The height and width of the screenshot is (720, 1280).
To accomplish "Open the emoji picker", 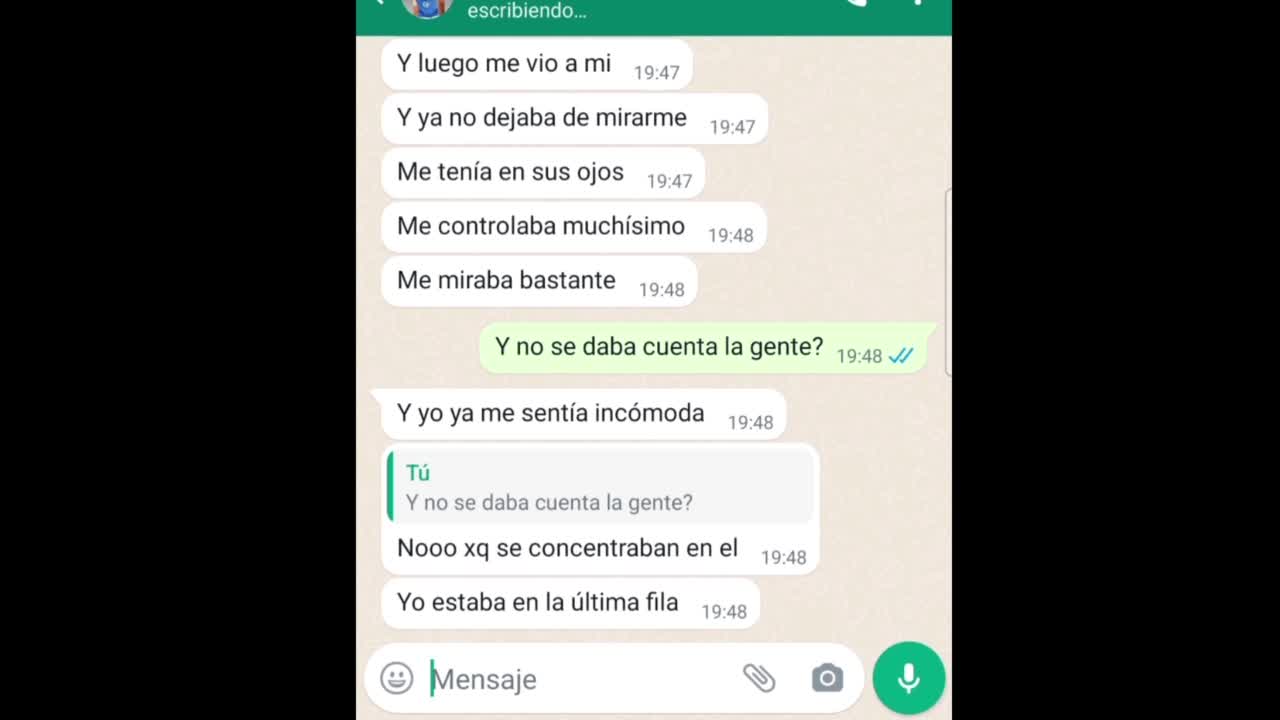I will [x=397, y=678].
